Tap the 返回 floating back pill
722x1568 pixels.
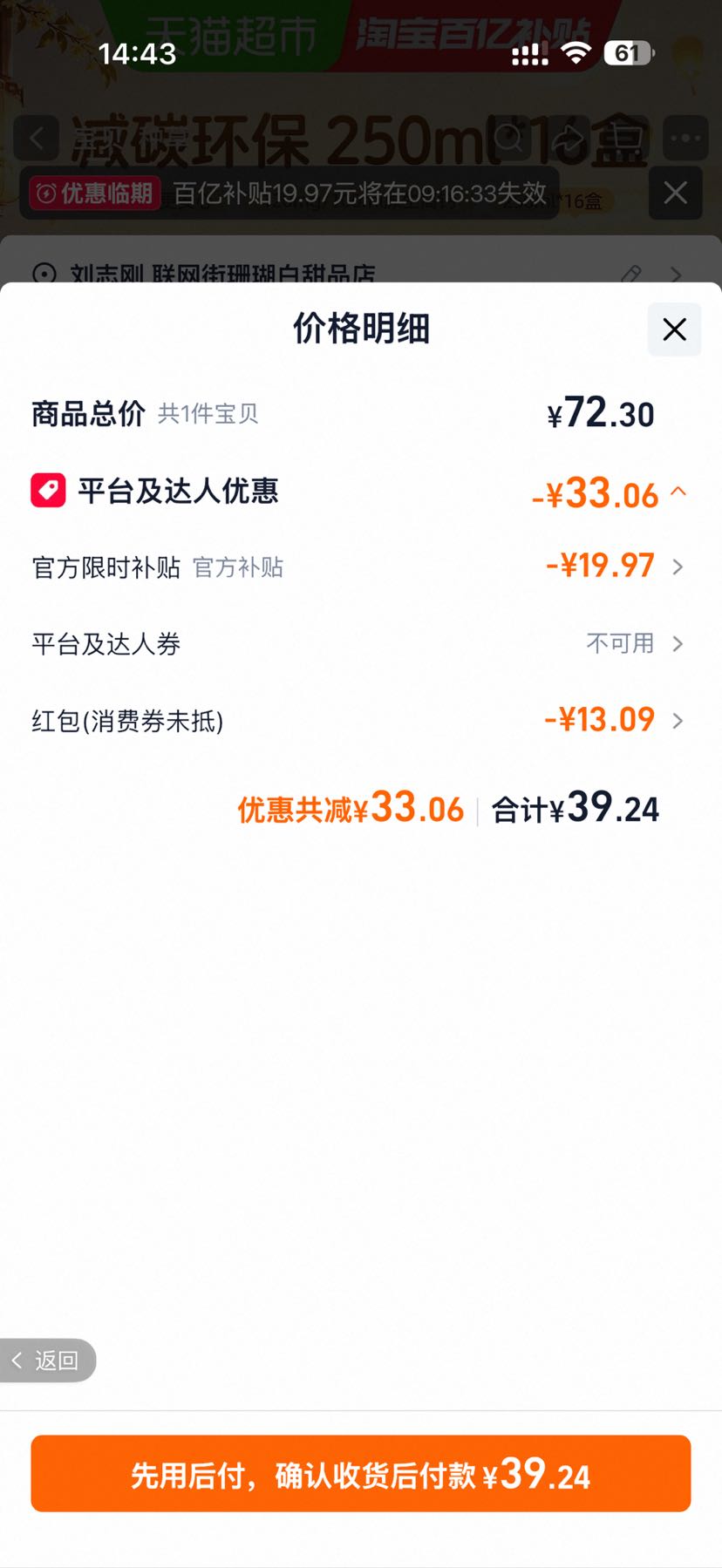[x=47, y=1360]
